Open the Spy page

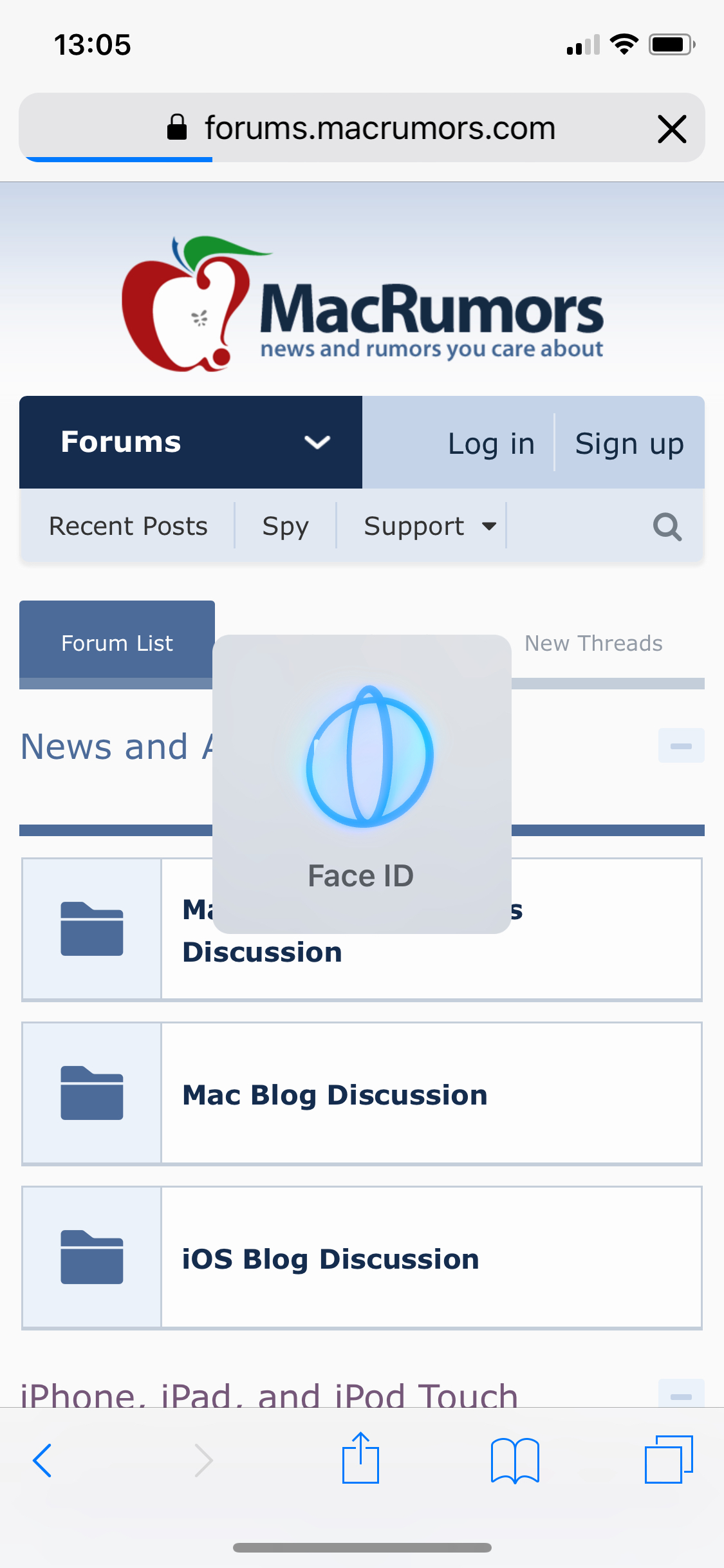[286, 527]
